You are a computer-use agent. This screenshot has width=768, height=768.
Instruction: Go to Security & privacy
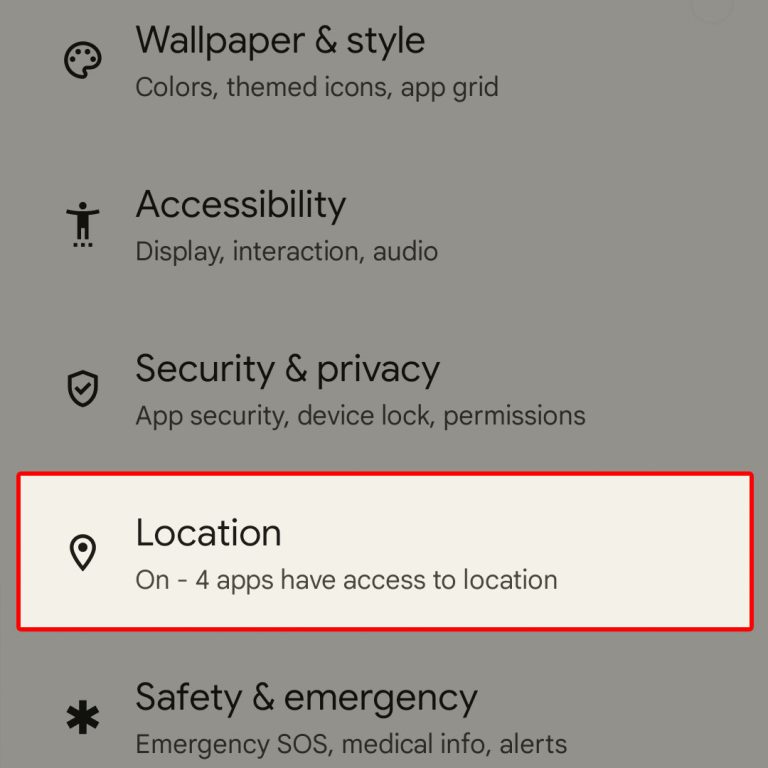click(x=288, y=389)
